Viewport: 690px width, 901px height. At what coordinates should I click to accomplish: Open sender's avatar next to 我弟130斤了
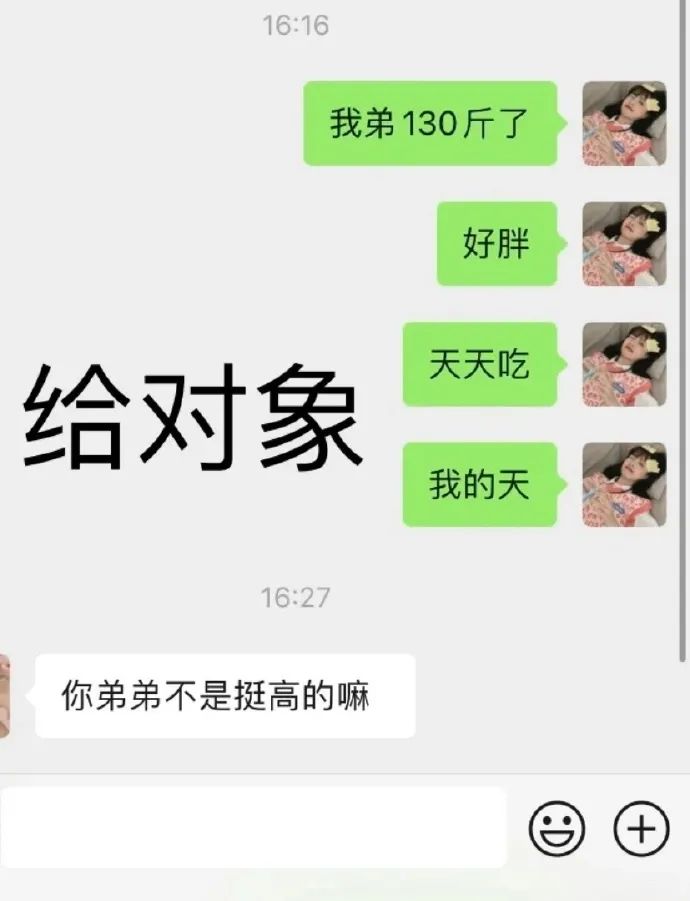624,123
